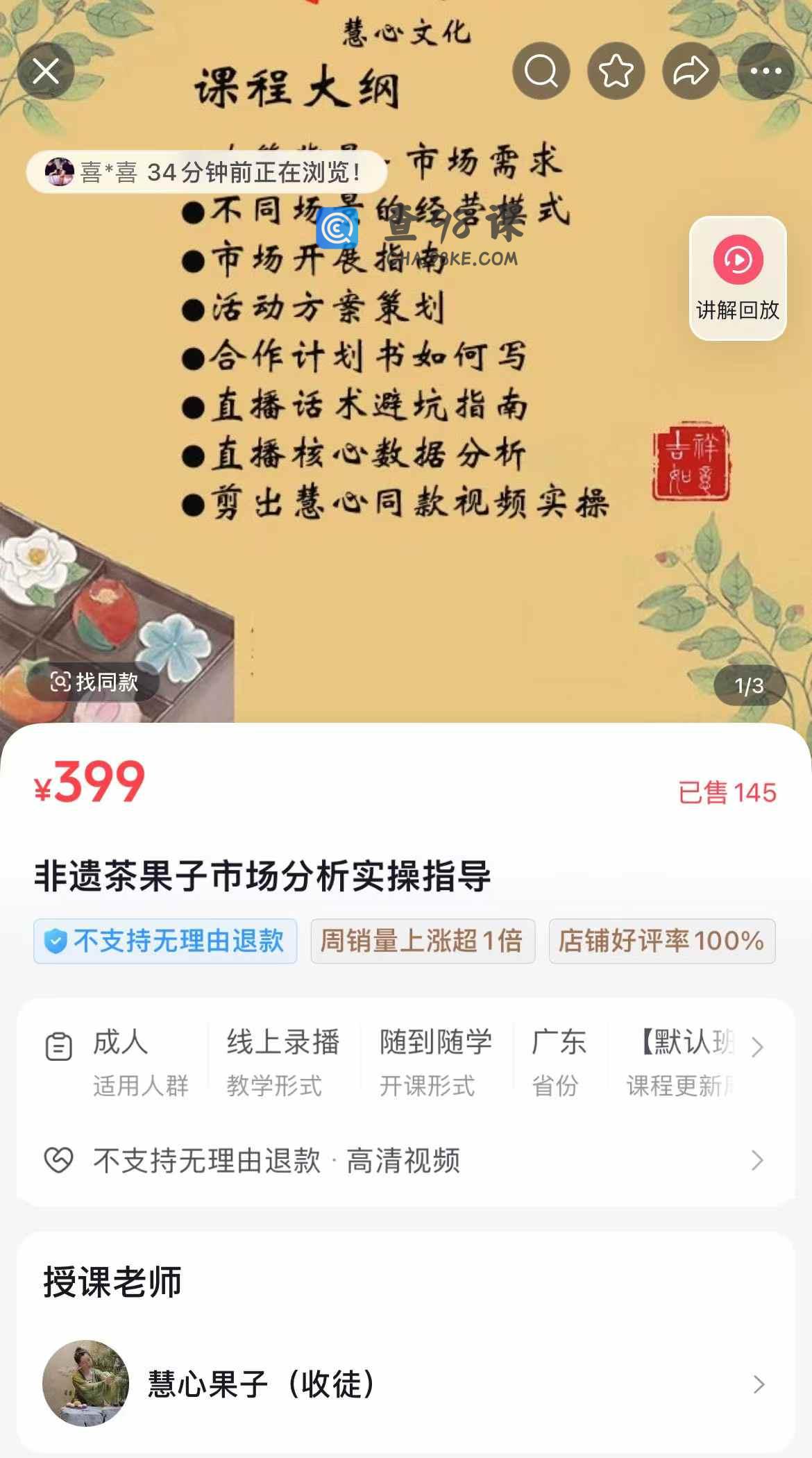Expand the course attributes row
The image size is (812, 1458).
pos(757,1047)
